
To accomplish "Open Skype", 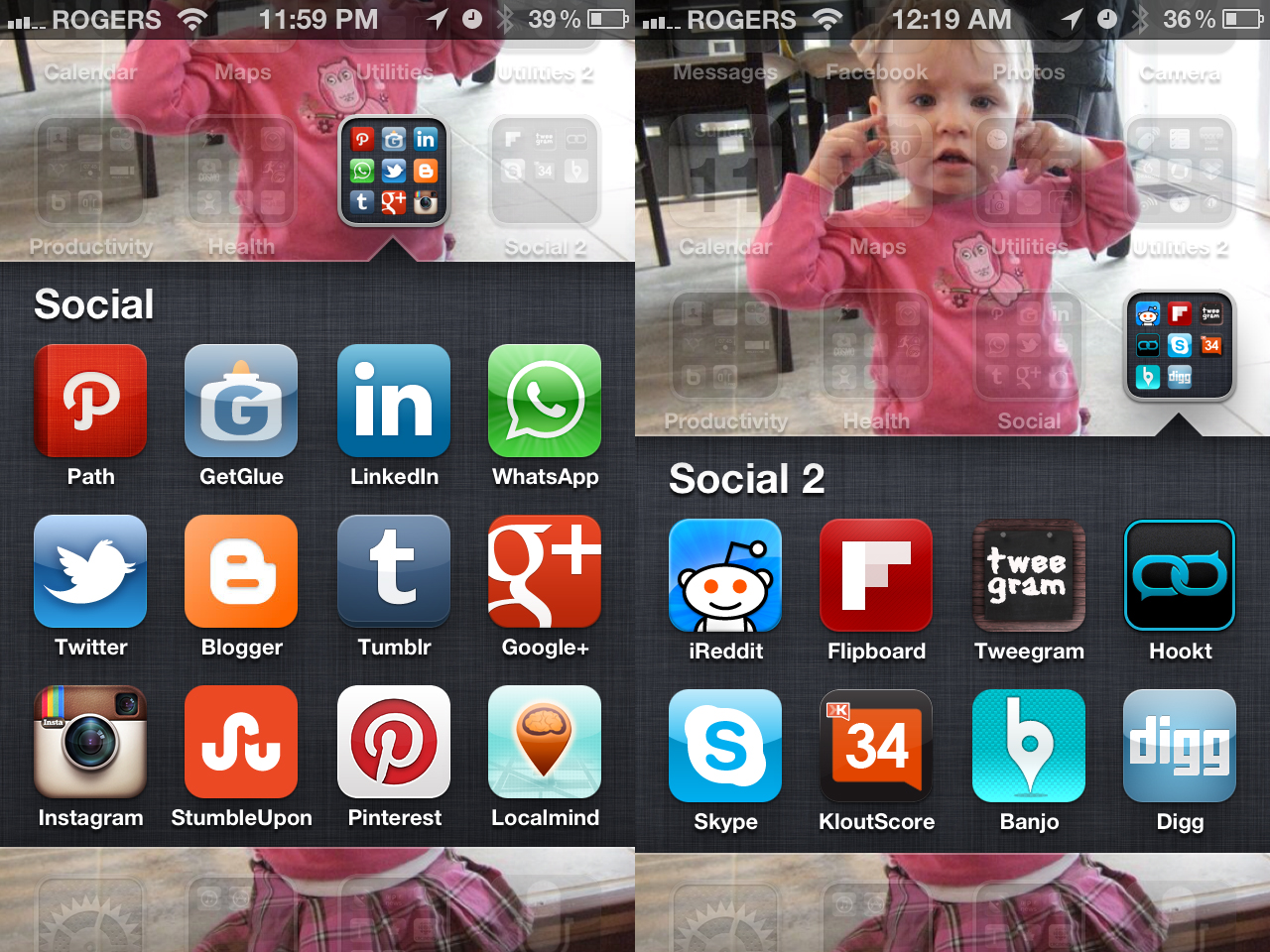I will (725, 746).
